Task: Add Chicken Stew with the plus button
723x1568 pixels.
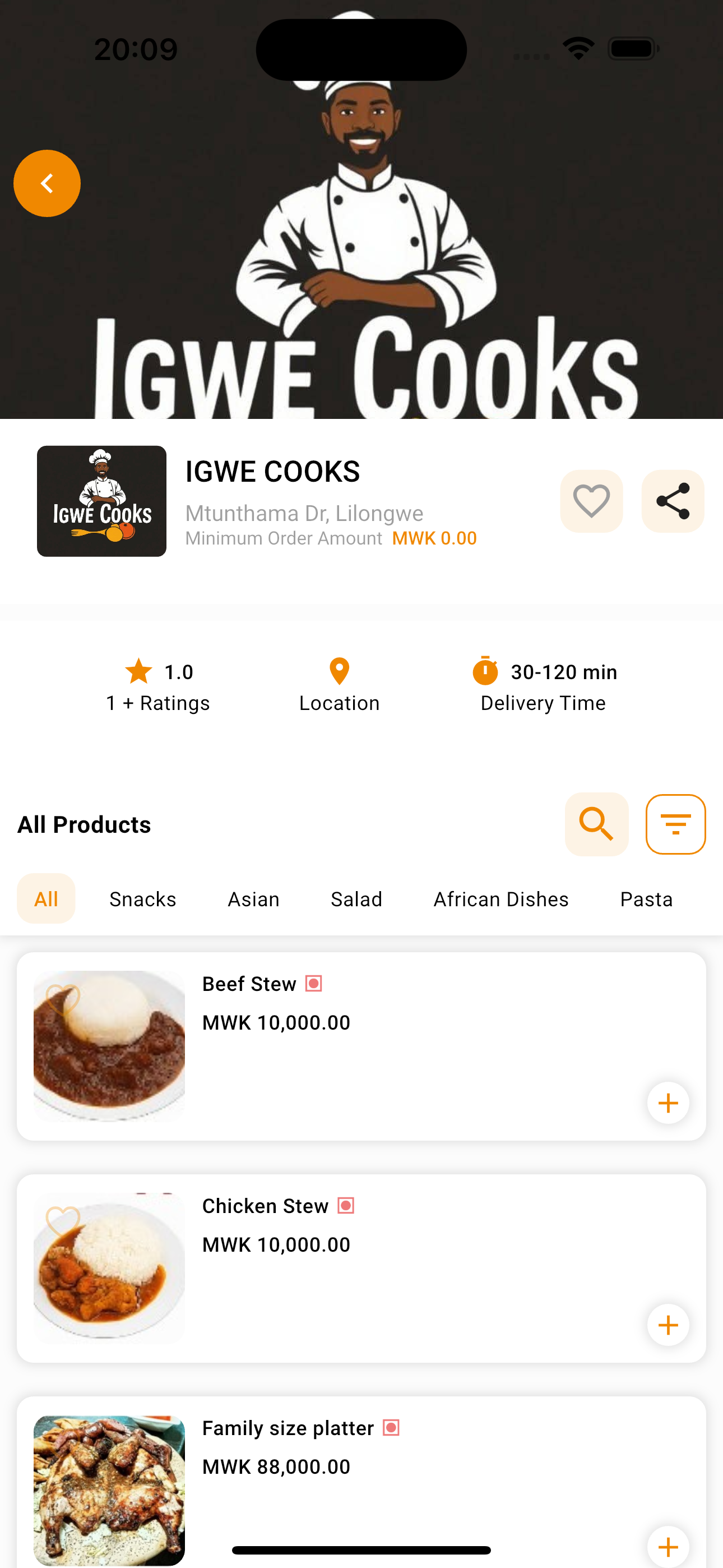Action: pyautogui.click(x=668, y=1325)
